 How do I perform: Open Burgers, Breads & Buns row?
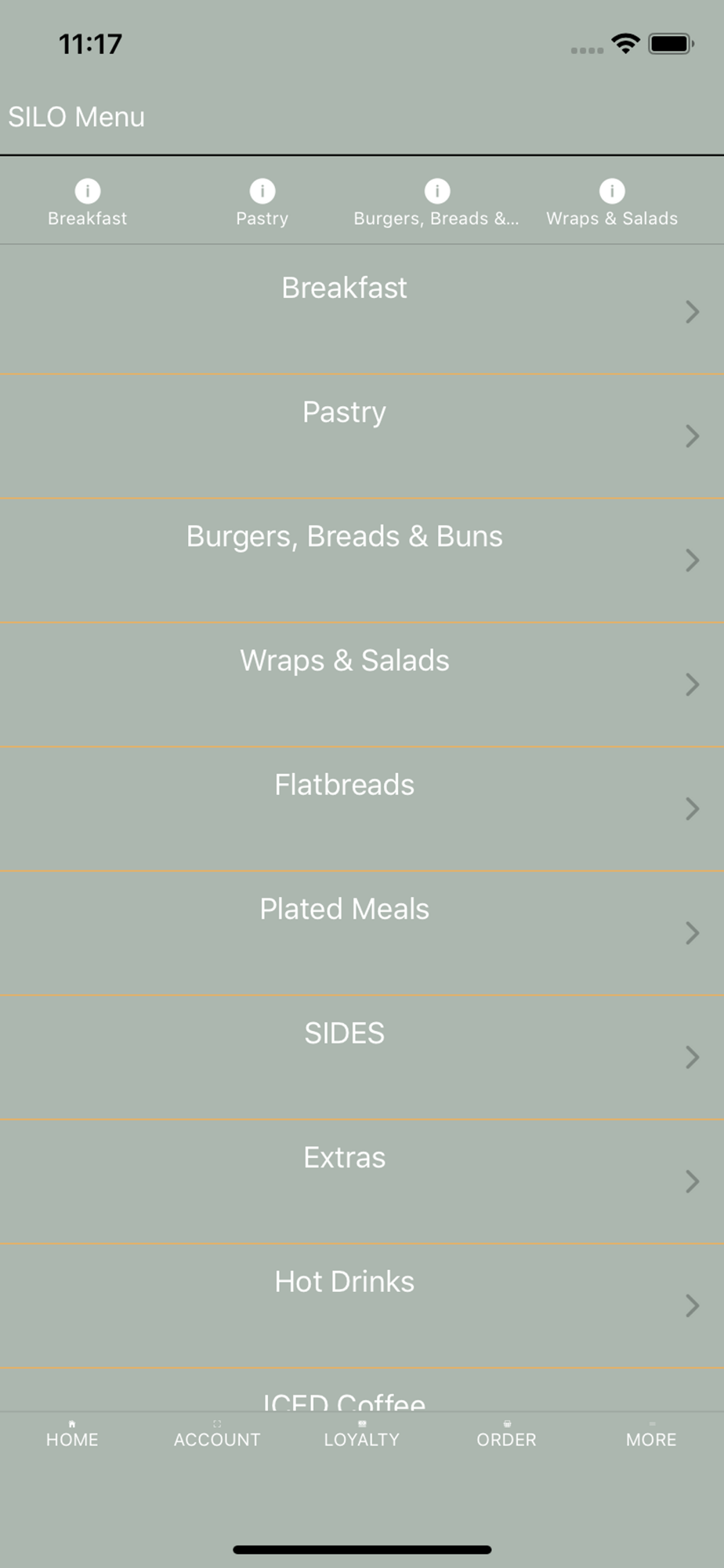click(x=362, y=561)
